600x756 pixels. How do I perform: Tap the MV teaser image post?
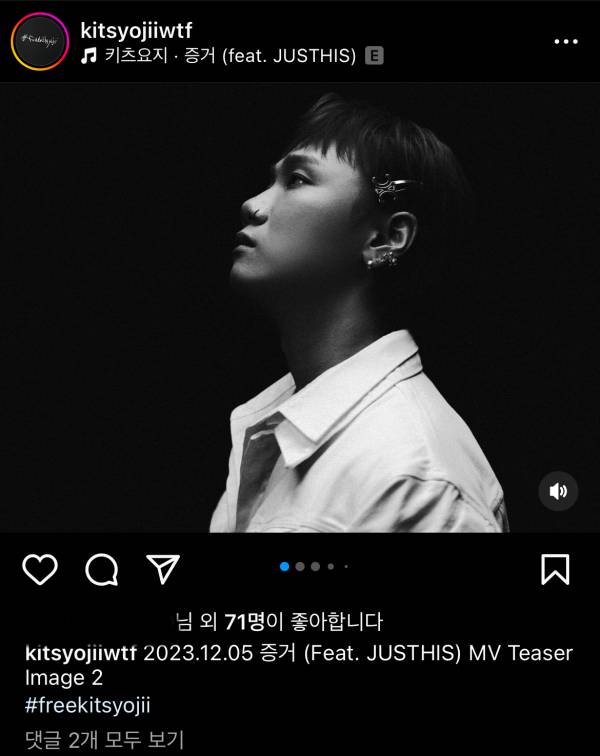coord(300,310)
